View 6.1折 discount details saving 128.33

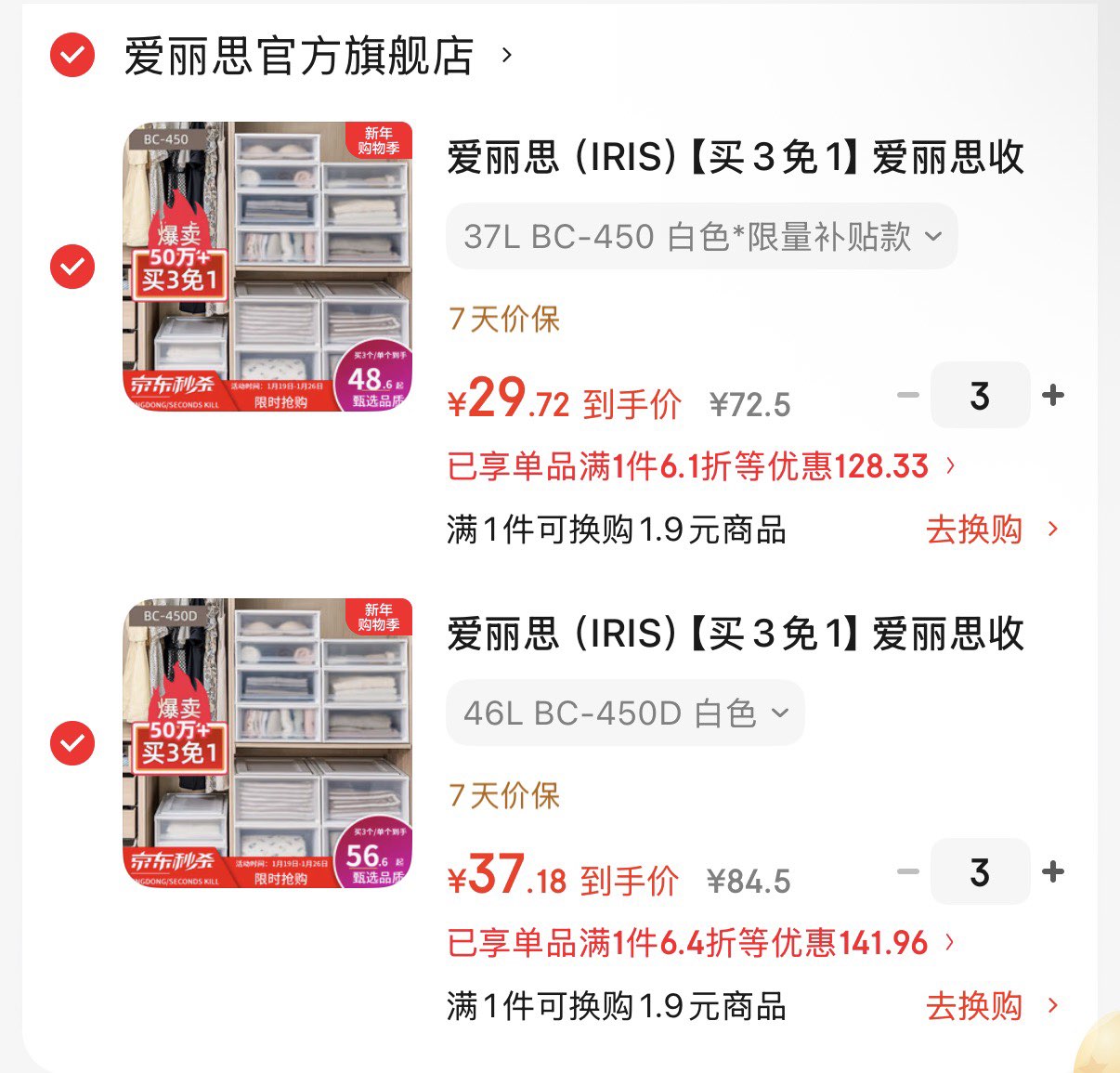pos(701,465)
